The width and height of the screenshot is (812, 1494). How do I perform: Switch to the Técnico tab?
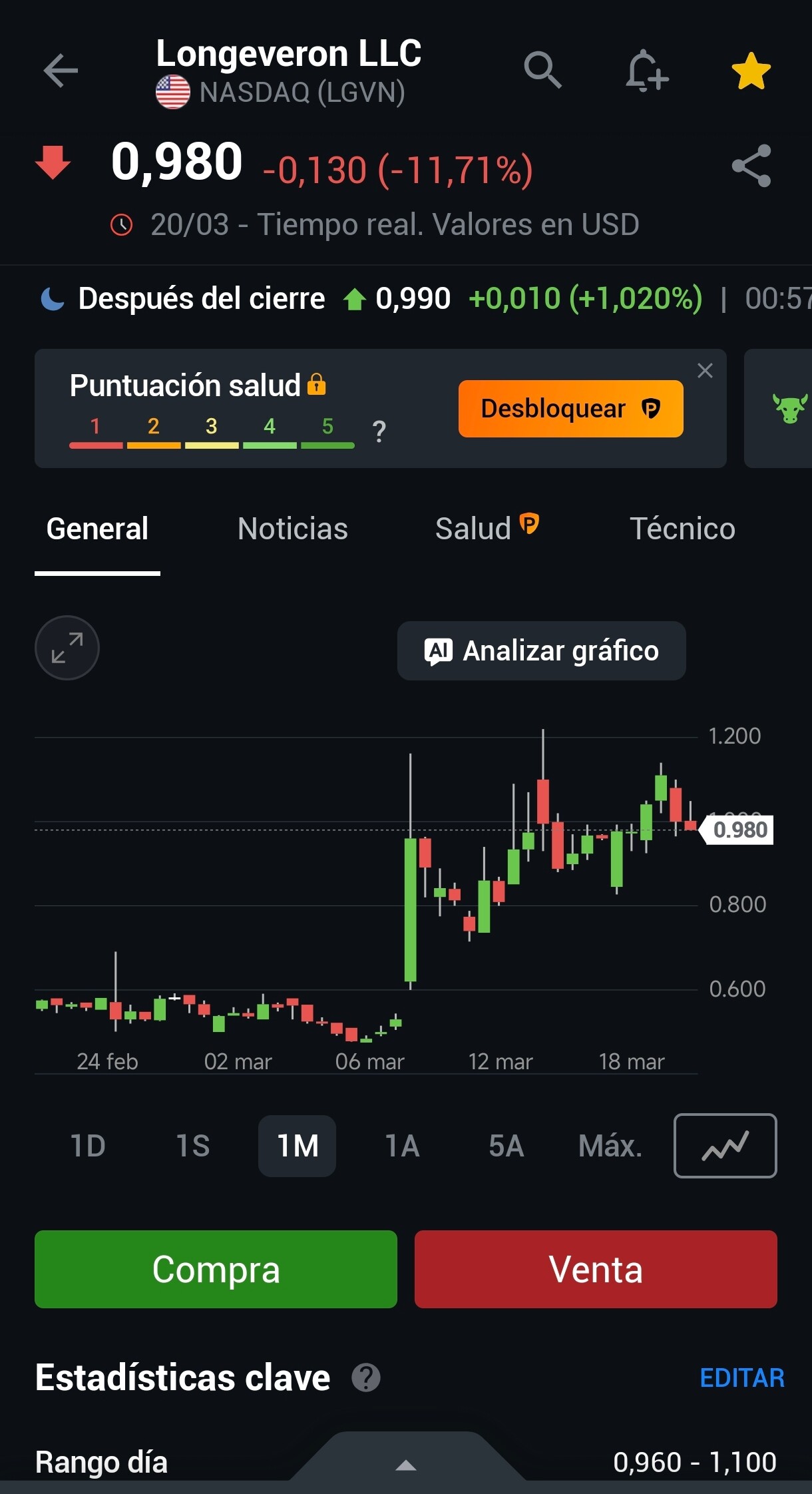[682, 529]
